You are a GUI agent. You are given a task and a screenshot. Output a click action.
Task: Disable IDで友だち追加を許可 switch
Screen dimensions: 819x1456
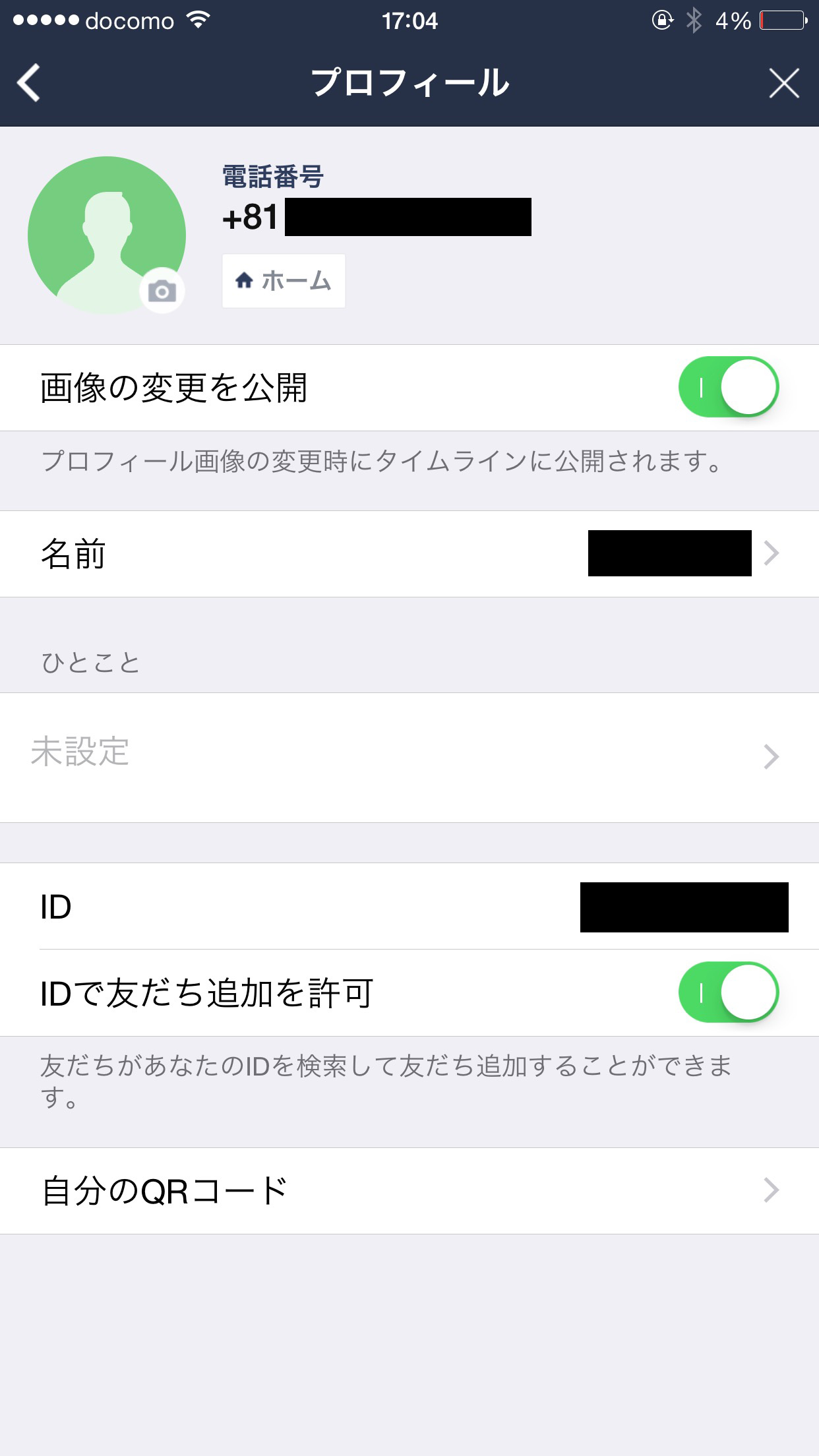coord(729,992)
